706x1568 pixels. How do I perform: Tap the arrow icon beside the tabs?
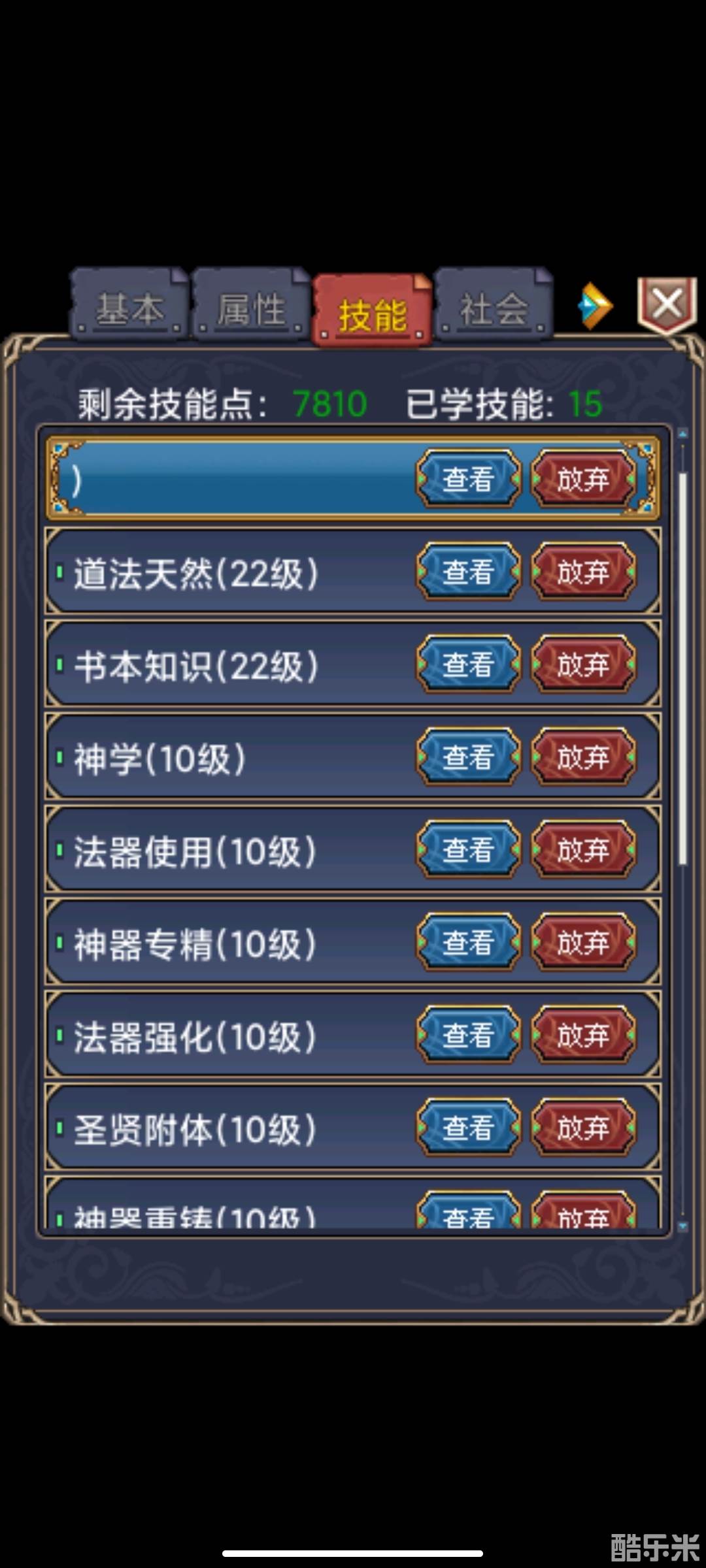coord(594,306)
